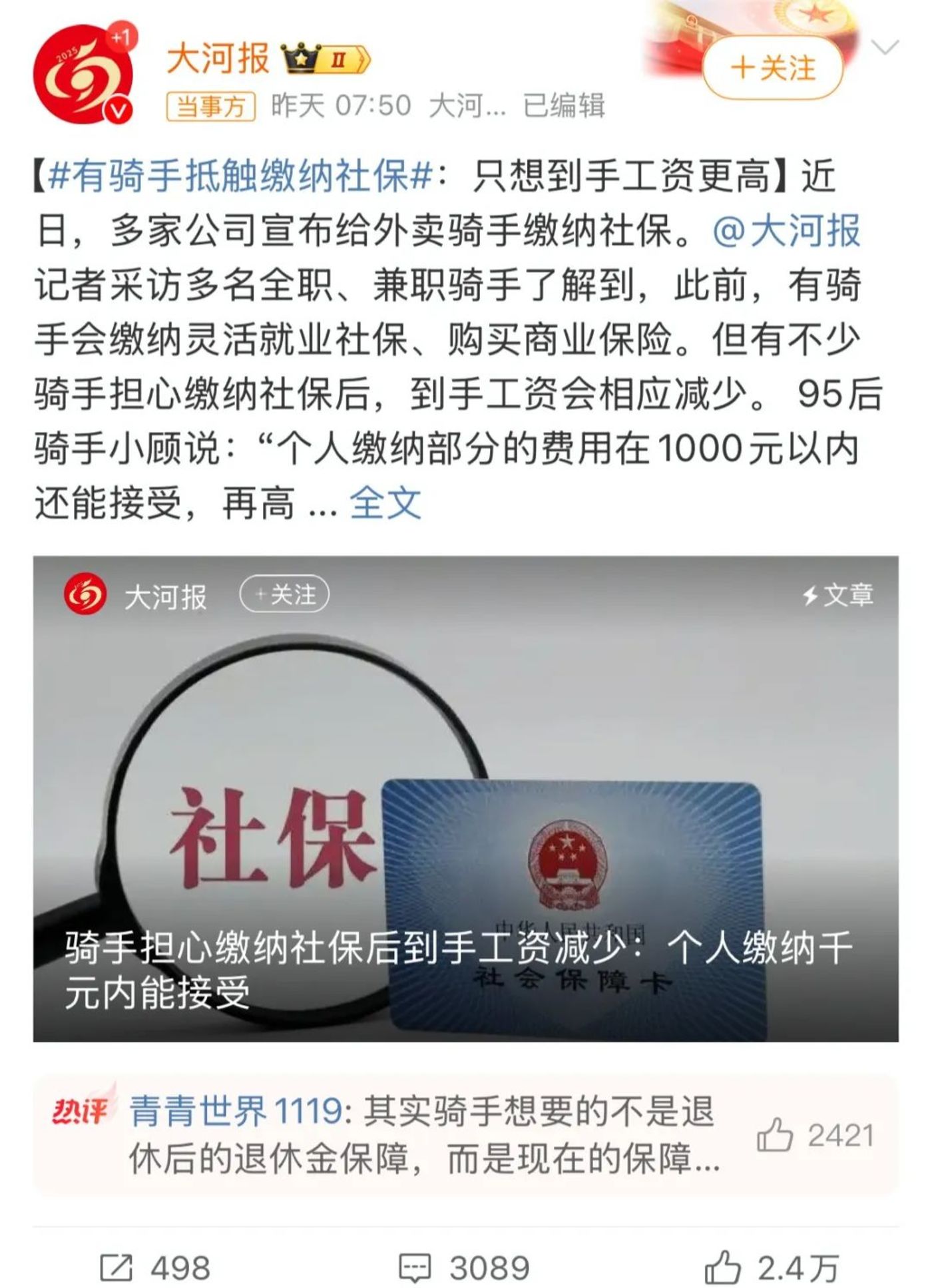The width and height of the screenshot is (932, 1288).
Task: Tap the small 关注 button on the article card
Action: [284, 594]
